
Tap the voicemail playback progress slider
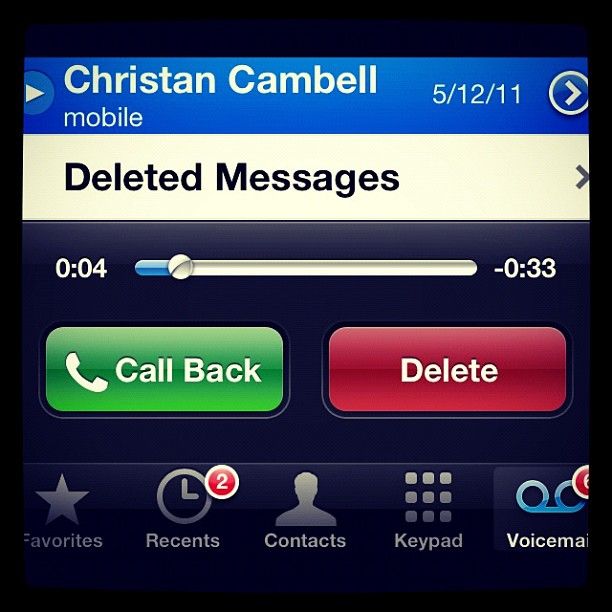pos(305,267)
